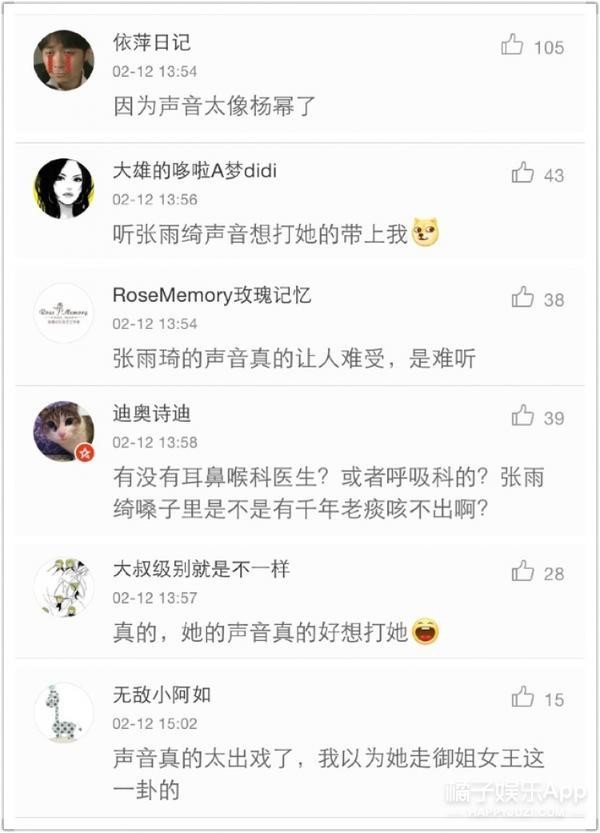The height and width of the screenshot is (833, 600).
Task: Tap 迪奥诗迪's cat avatar
Action: pos(64,432)
